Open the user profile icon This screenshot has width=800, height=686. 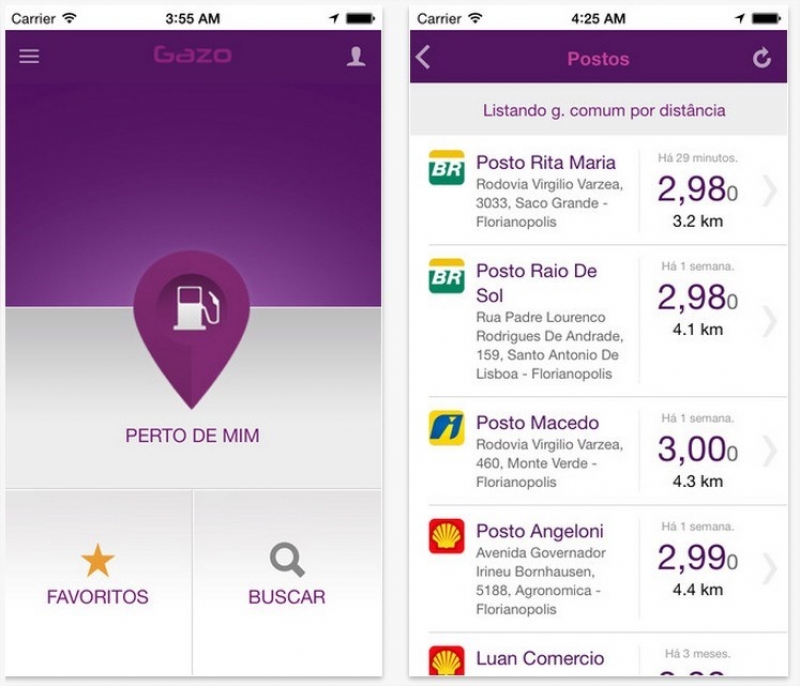[356, 57]
